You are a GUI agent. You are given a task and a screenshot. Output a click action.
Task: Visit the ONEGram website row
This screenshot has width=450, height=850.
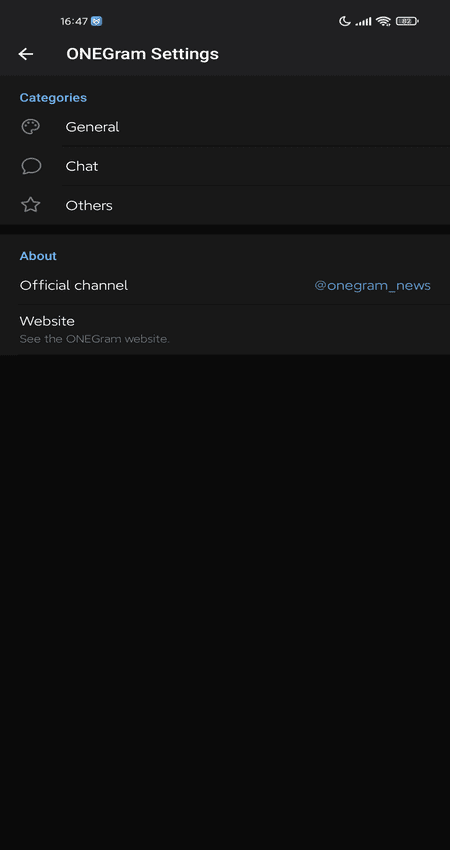click(225, 330)
